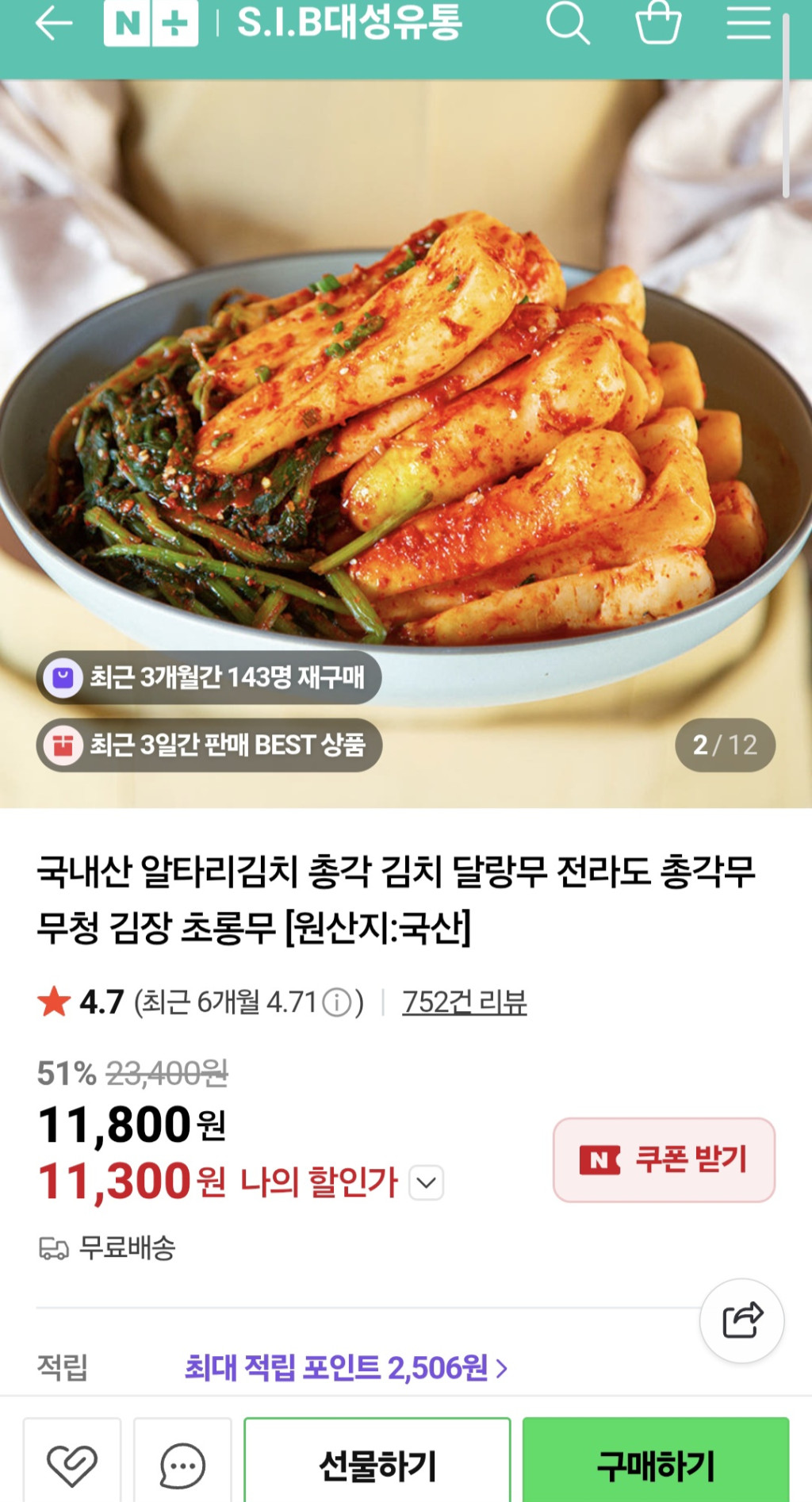This screenshot has width=812, height=1502.
Task: Tap the 쿠폰 받기 button
Action: [x=663, y=1159]
